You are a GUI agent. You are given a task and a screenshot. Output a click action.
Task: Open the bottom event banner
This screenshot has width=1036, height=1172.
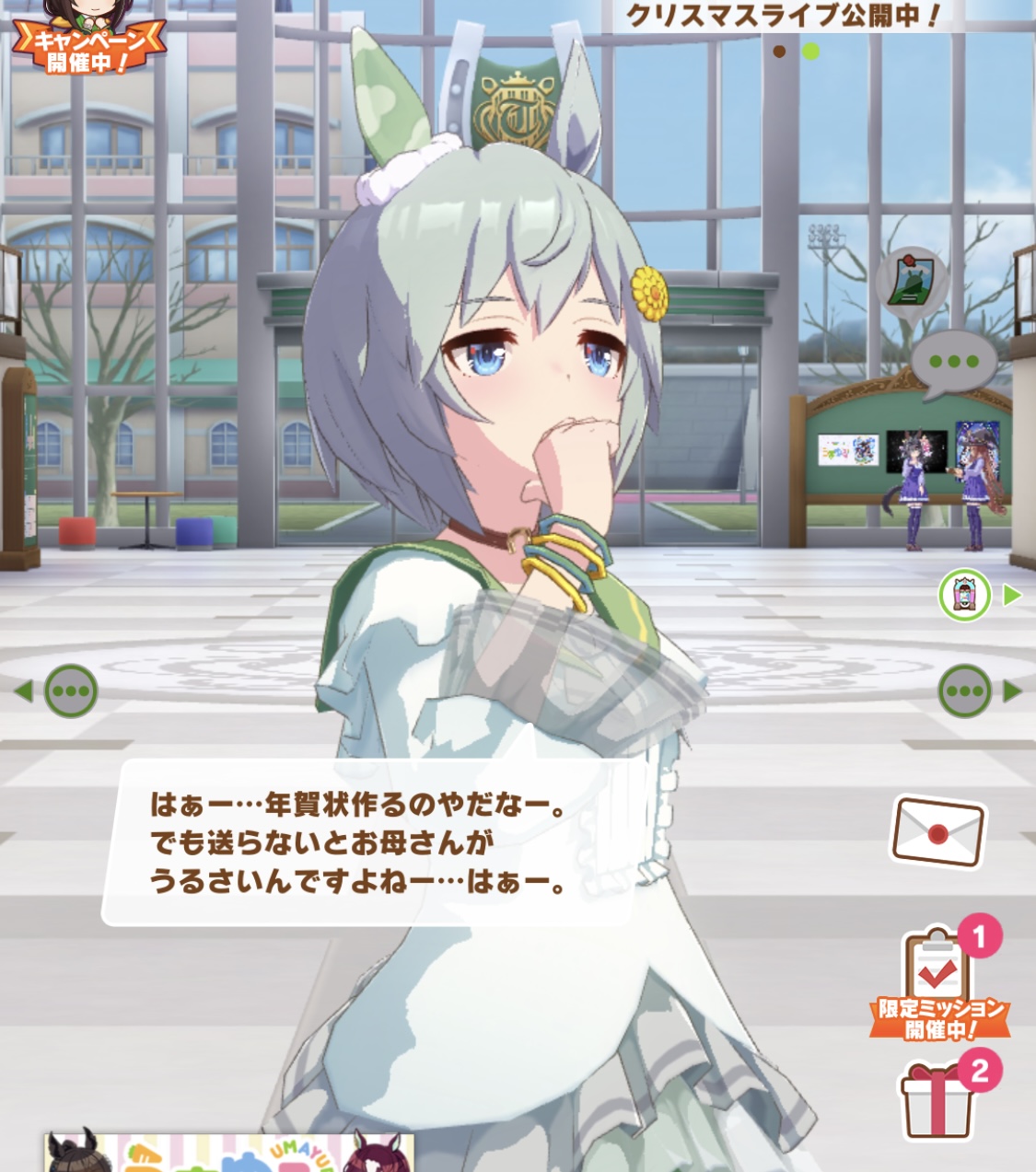[x=228, y=1153]
